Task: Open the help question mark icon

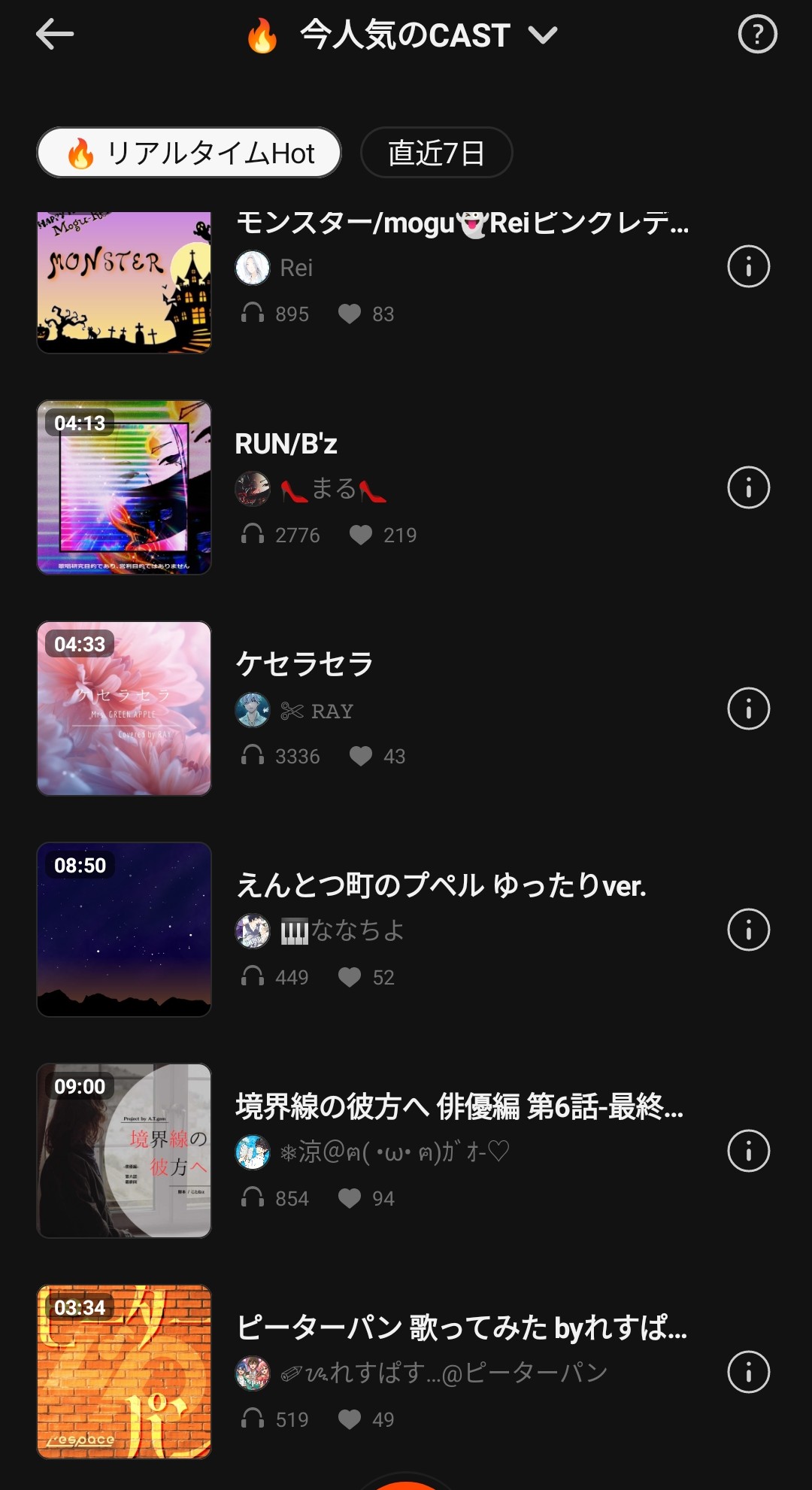Action: [757, 35]
